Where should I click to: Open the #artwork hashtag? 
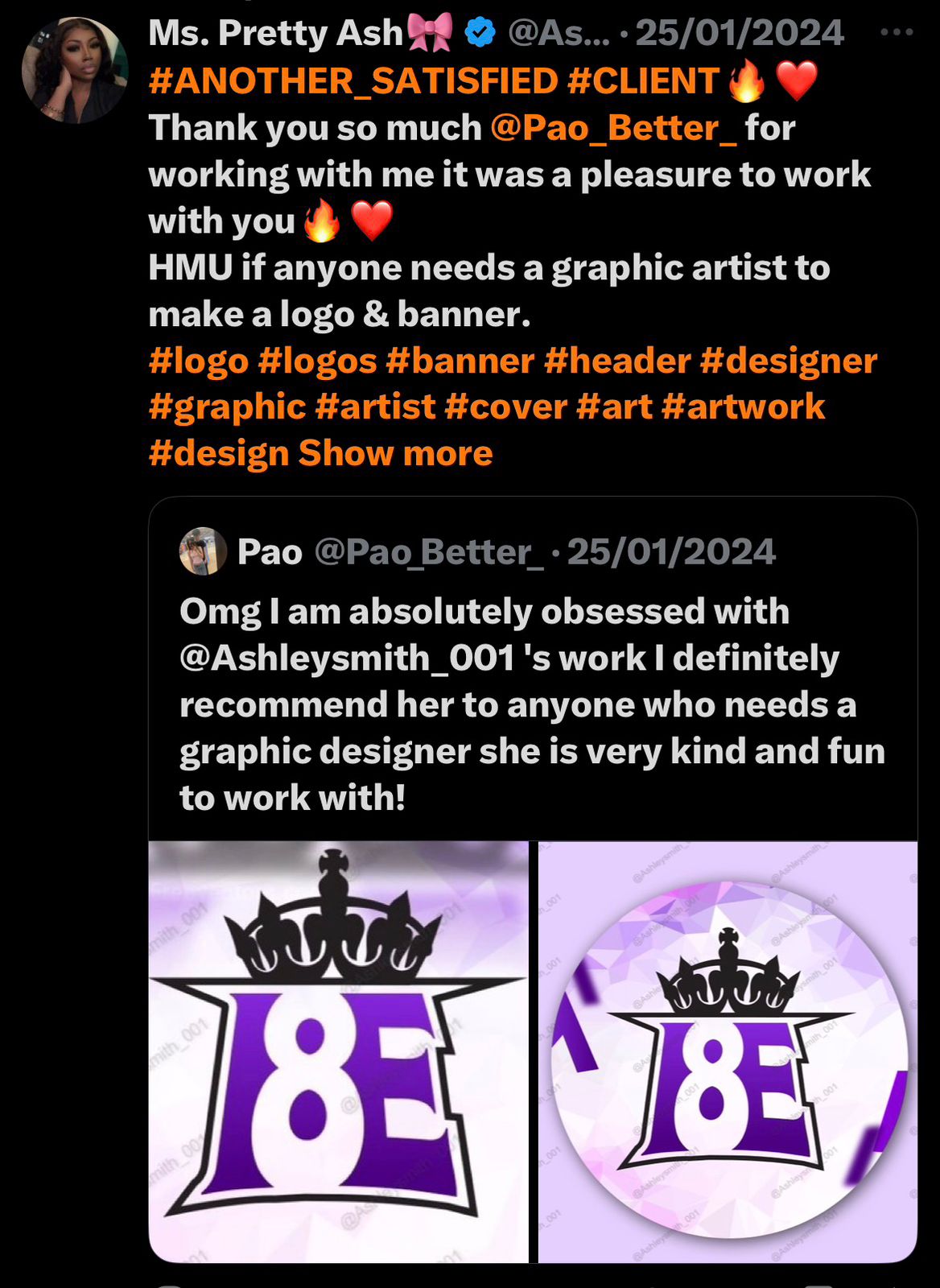742,407
